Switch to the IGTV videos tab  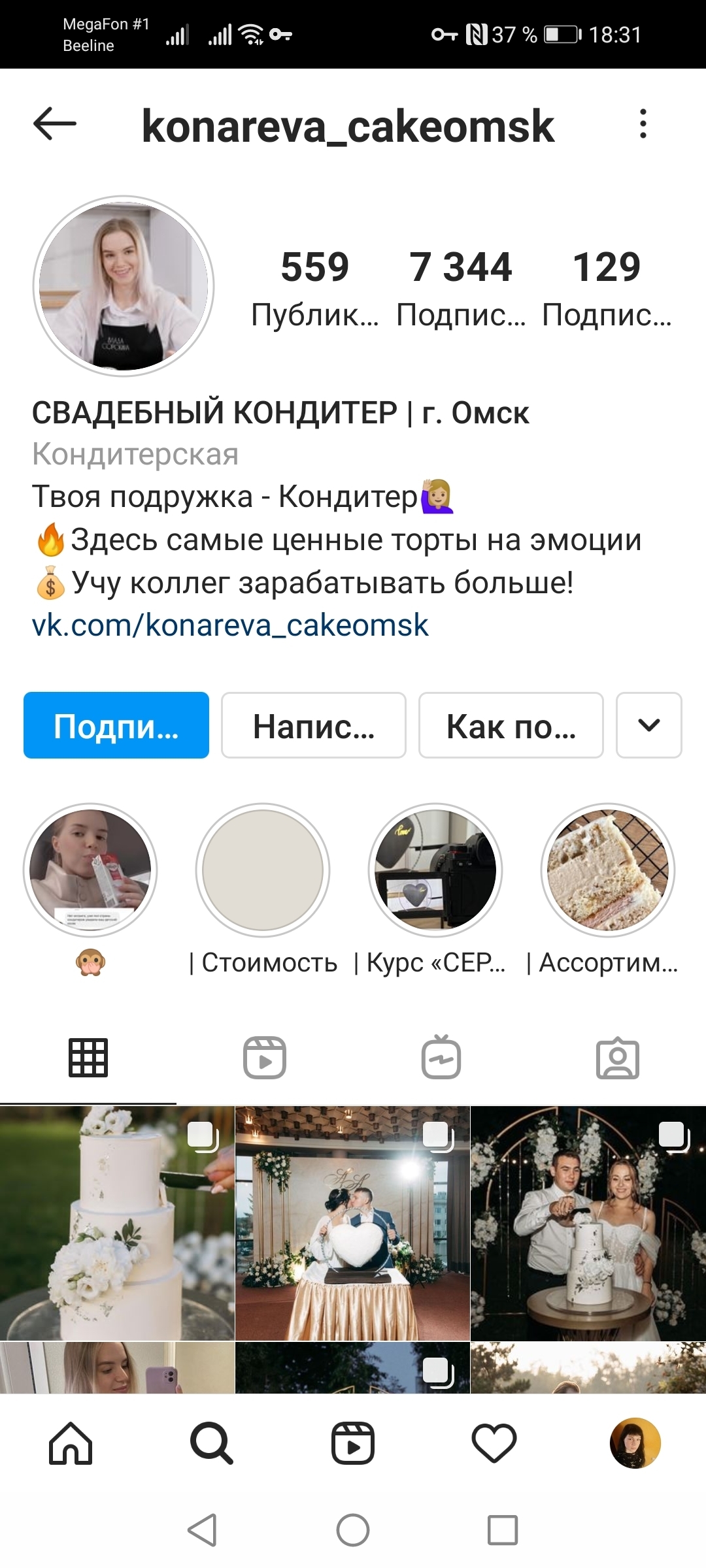click(441, 1057)
